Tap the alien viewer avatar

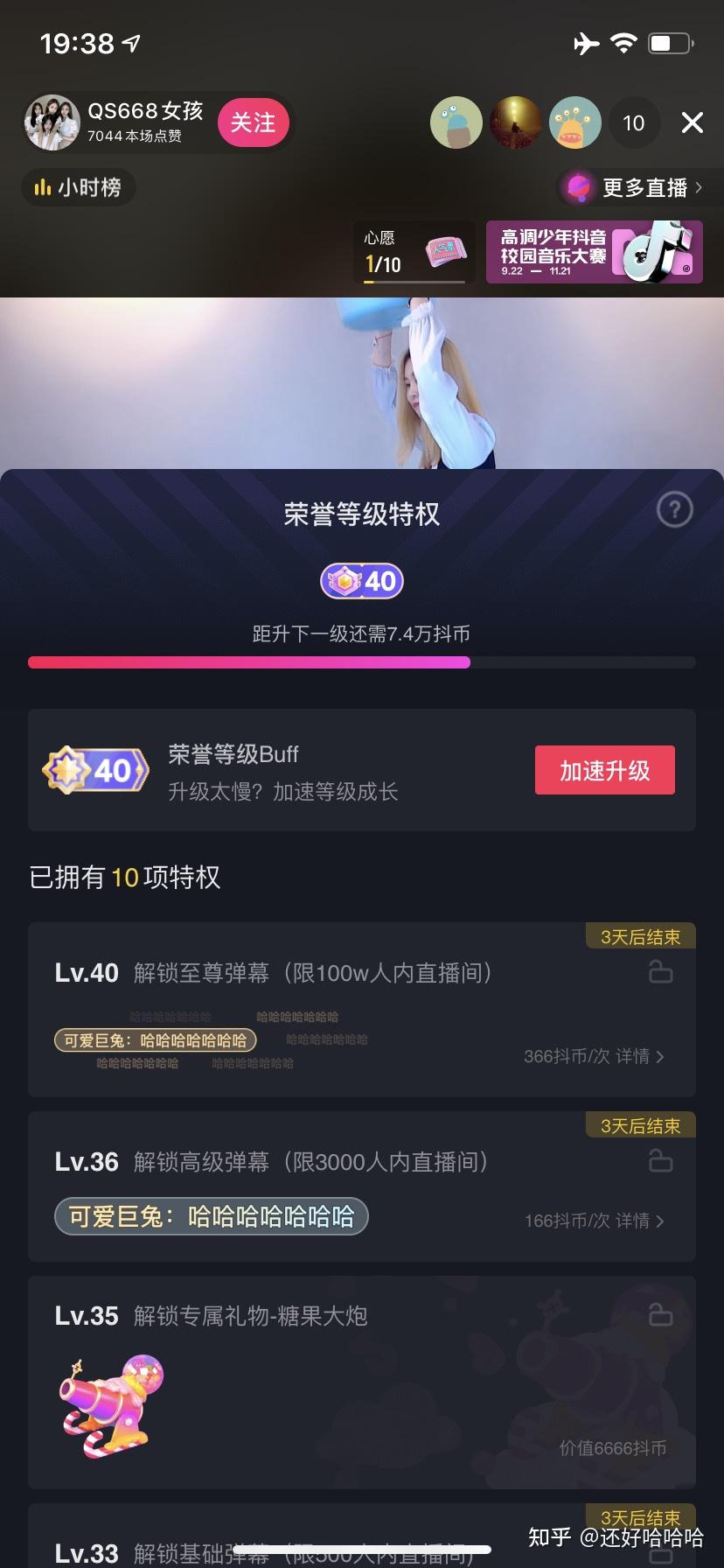point(574,122)
